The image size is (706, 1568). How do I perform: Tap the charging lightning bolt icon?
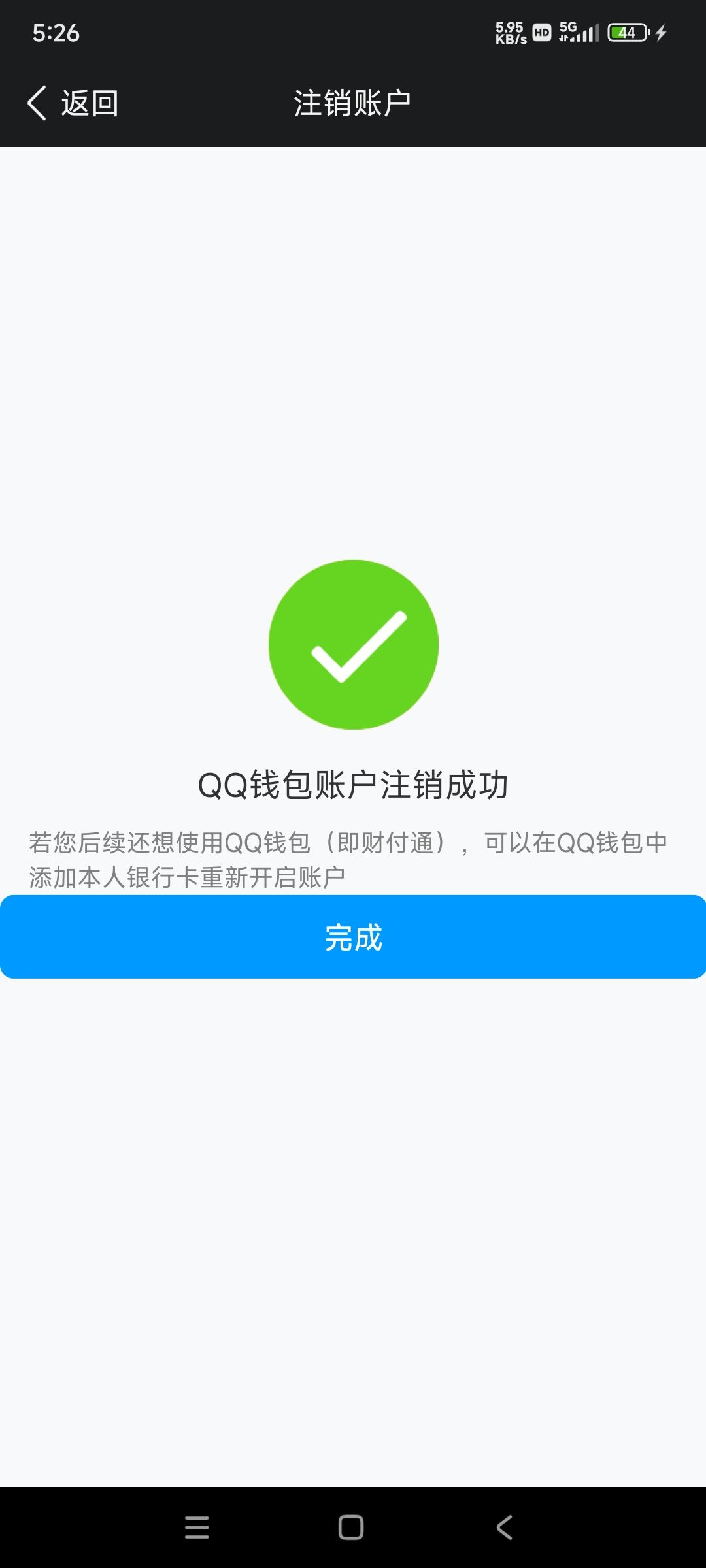tap(660, 31)
